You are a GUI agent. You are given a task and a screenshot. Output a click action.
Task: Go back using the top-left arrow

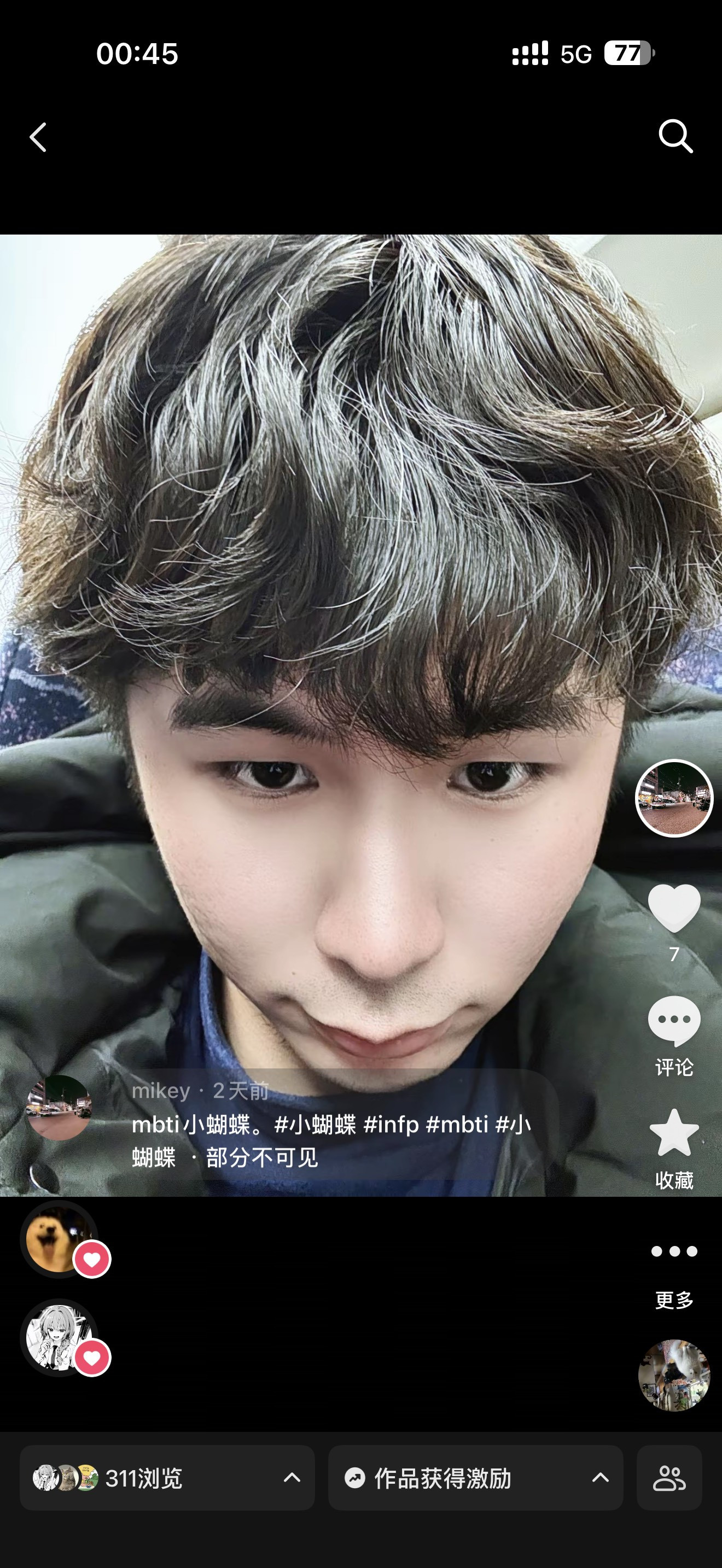(38, 137)
